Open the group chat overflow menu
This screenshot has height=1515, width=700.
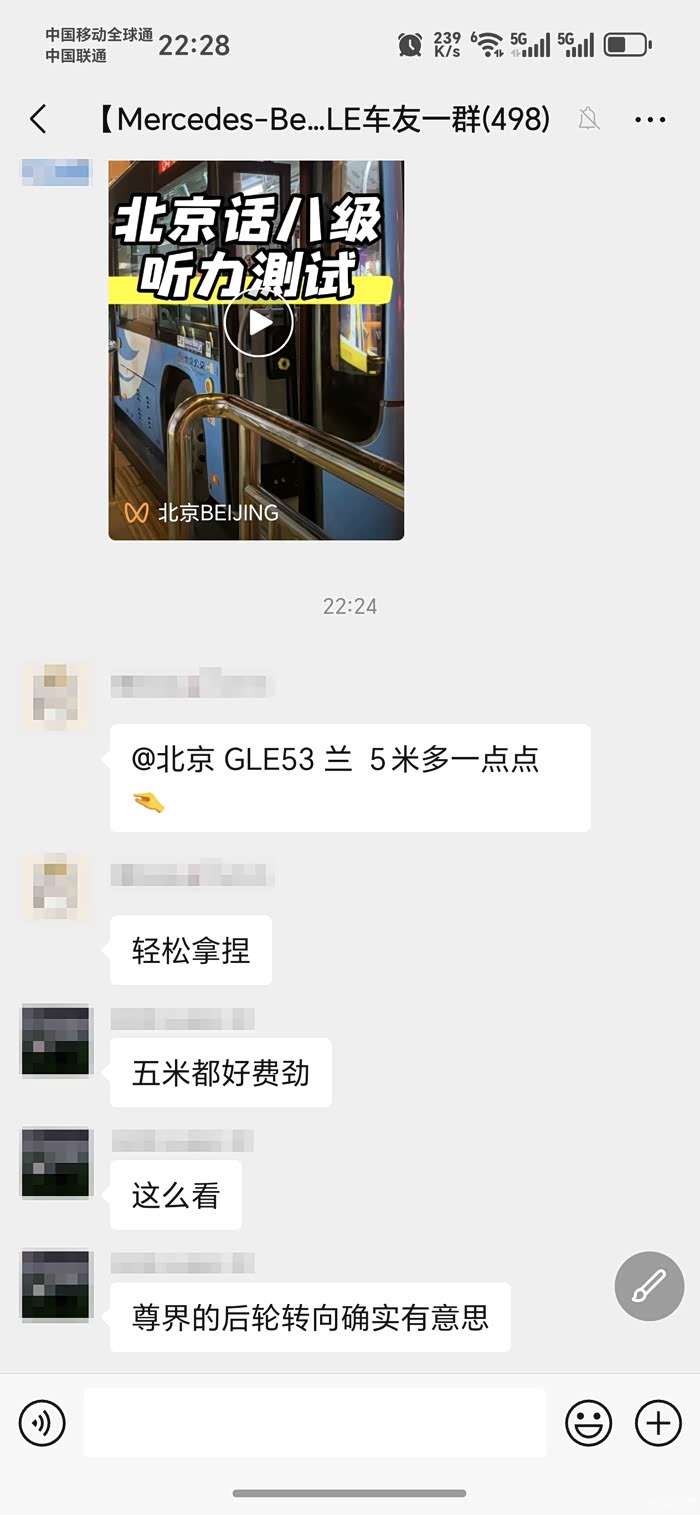[650, 120]
